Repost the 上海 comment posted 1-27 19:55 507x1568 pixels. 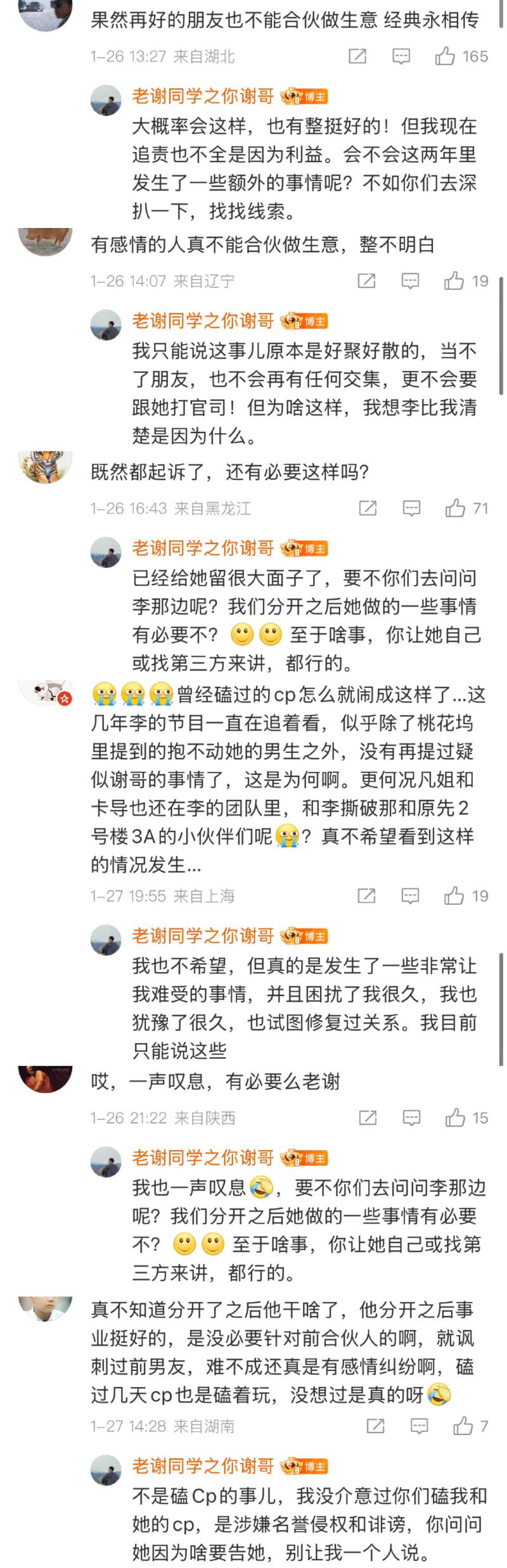(366, 895)
